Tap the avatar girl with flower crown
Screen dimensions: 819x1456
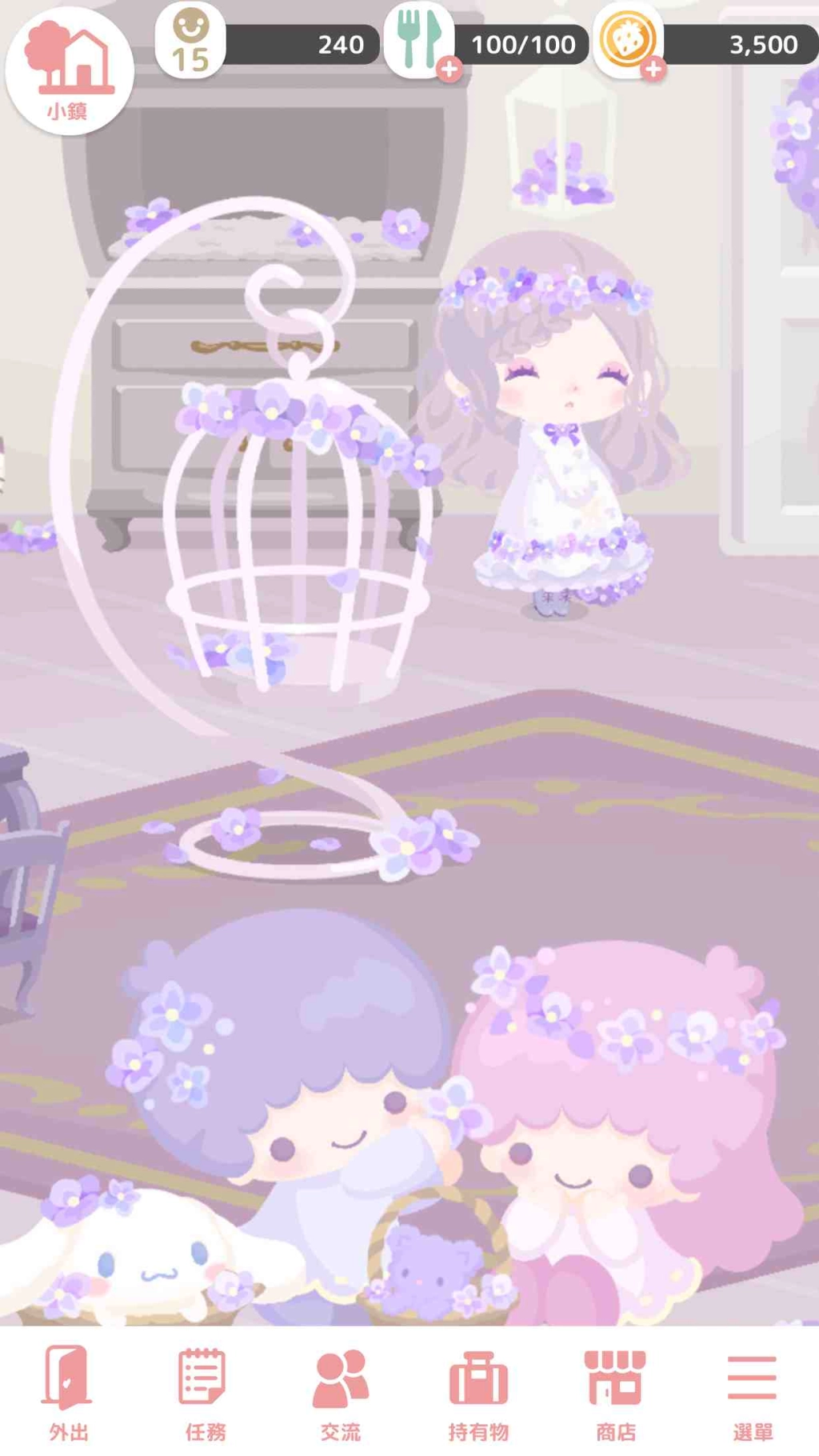point(560,424)
